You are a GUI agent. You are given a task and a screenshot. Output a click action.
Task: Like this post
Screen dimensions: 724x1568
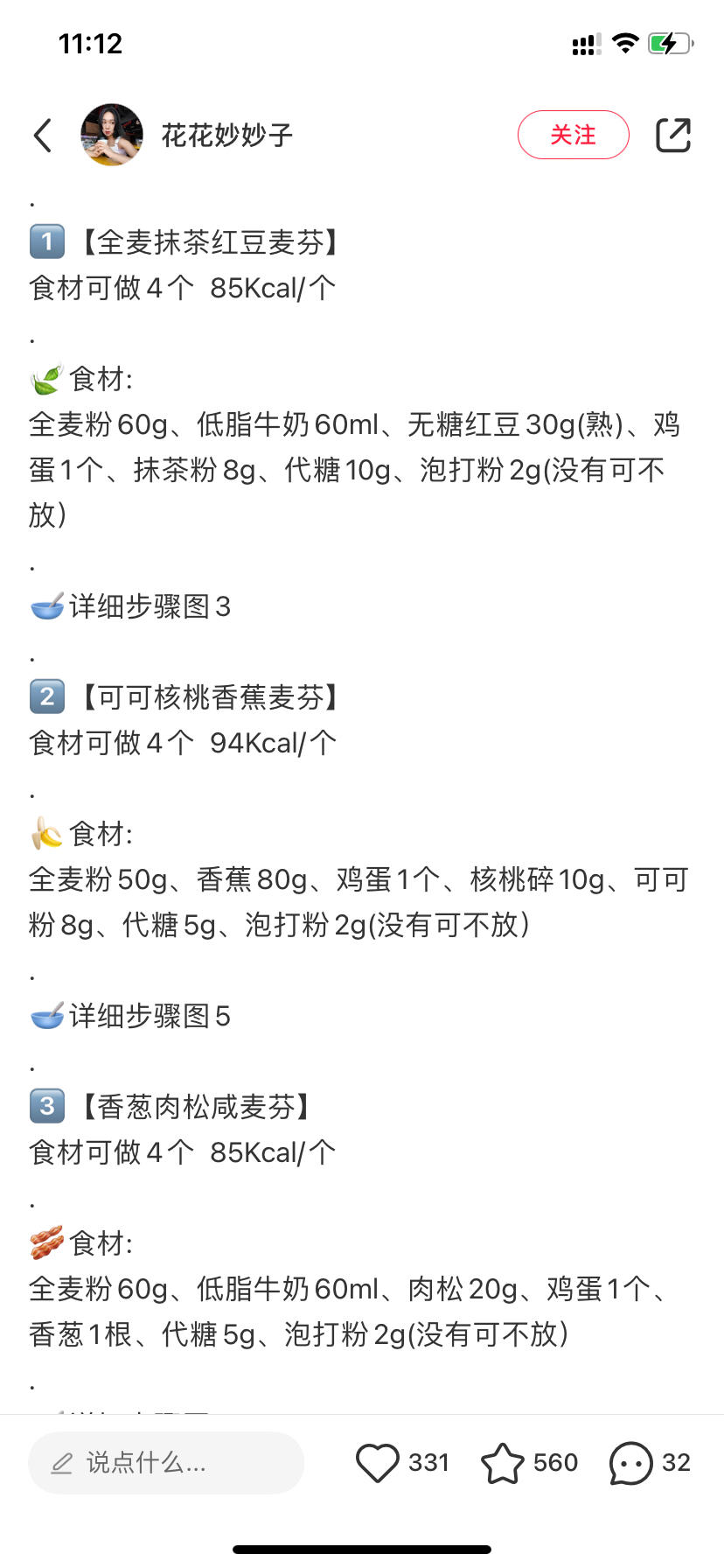click(x=378, y=1462)
